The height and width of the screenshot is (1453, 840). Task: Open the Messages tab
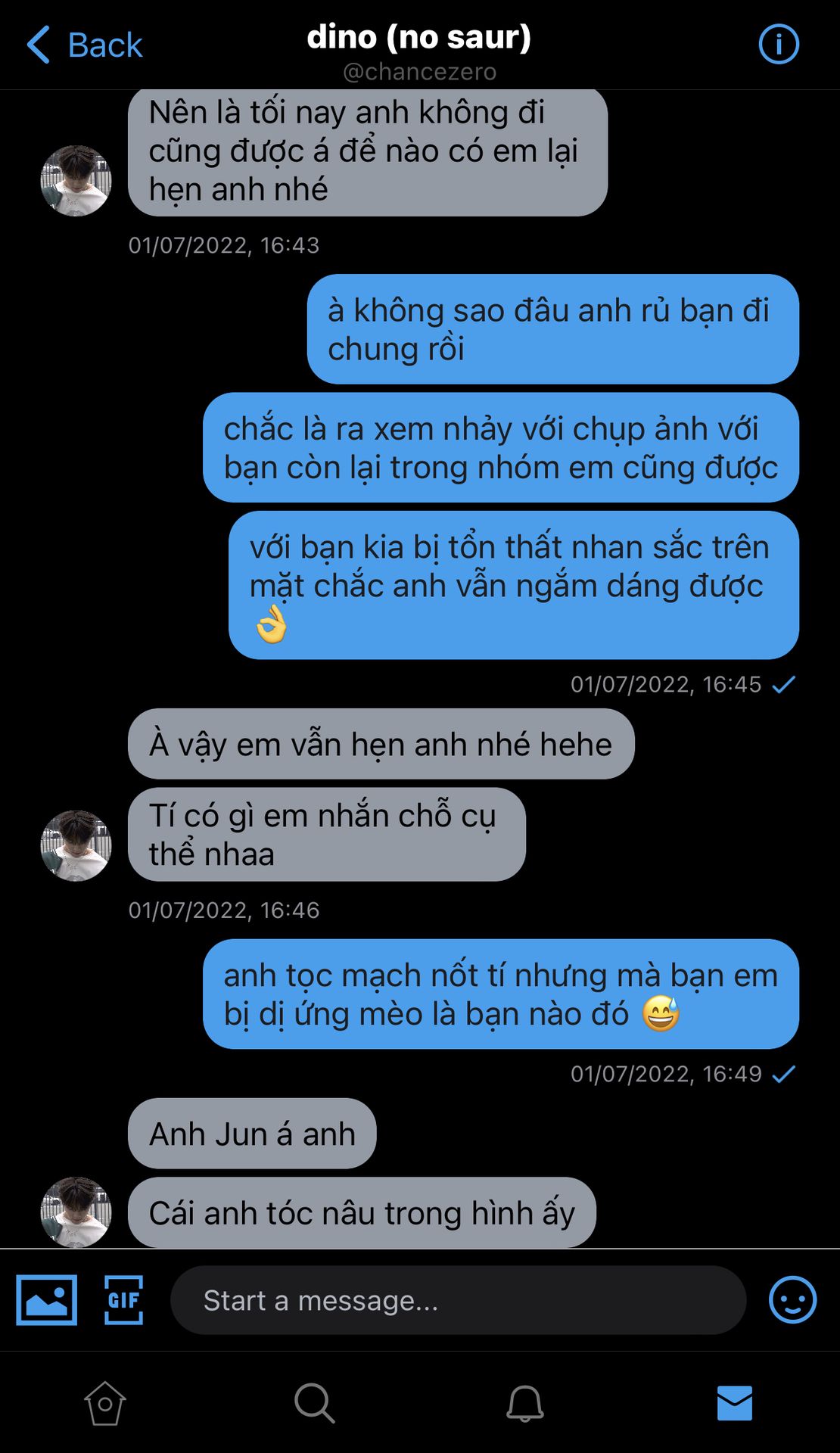734,1404
